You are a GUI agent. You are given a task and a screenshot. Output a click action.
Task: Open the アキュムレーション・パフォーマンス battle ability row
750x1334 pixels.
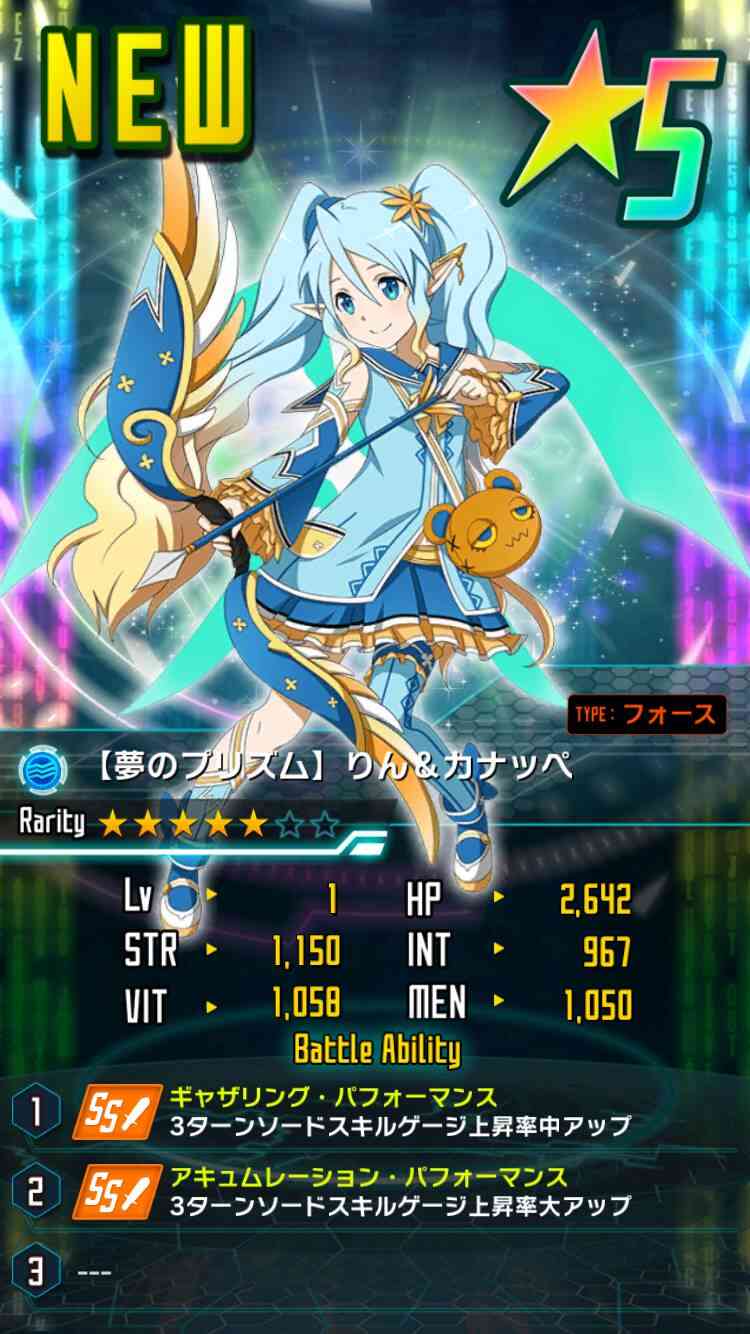[375, 1192]
